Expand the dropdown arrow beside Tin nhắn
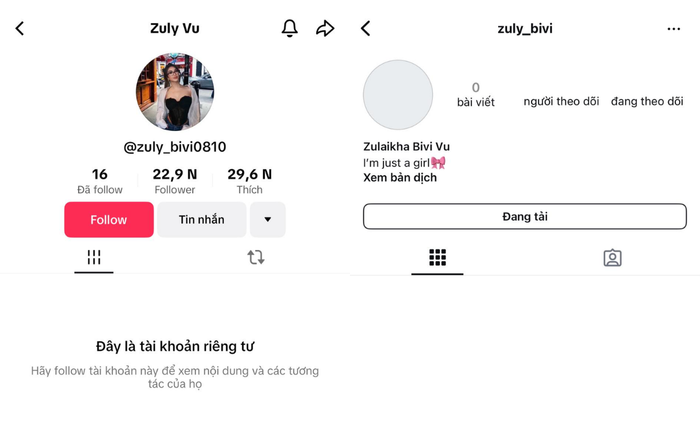This screenshot has width=700, height=438. coord(267,220)
